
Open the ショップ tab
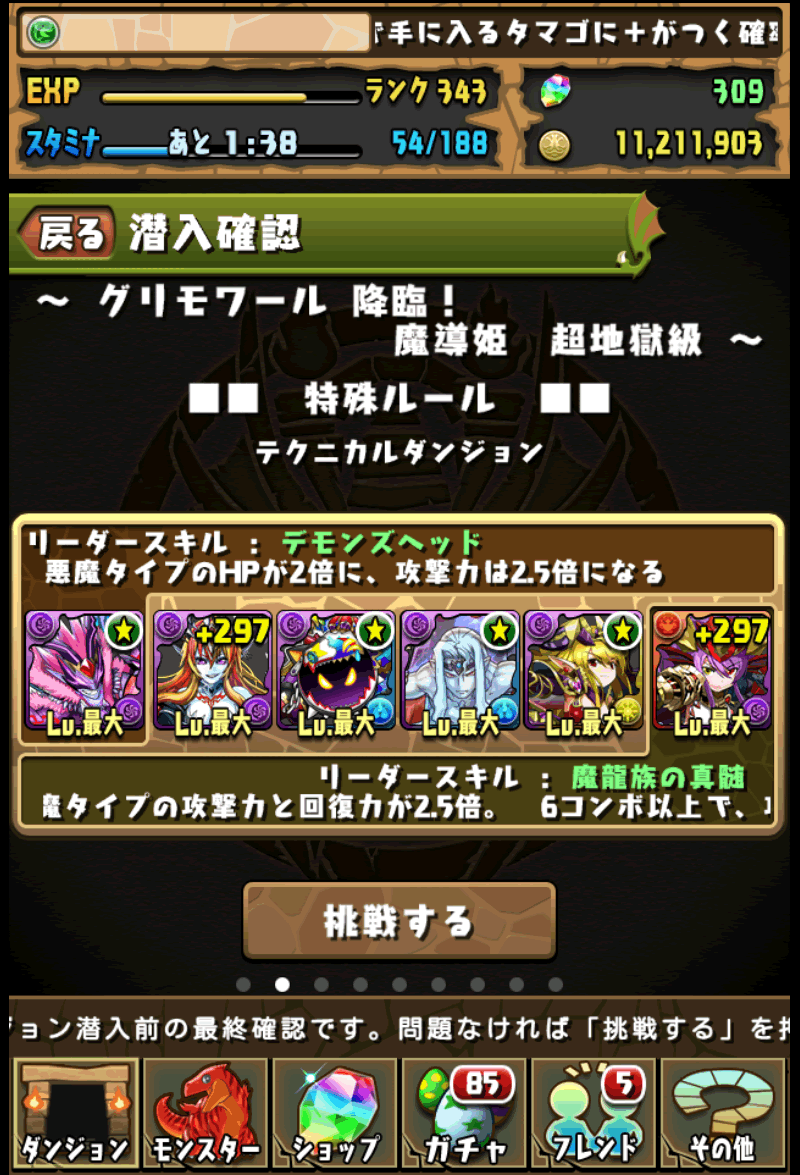click(x=335, y=1112)
